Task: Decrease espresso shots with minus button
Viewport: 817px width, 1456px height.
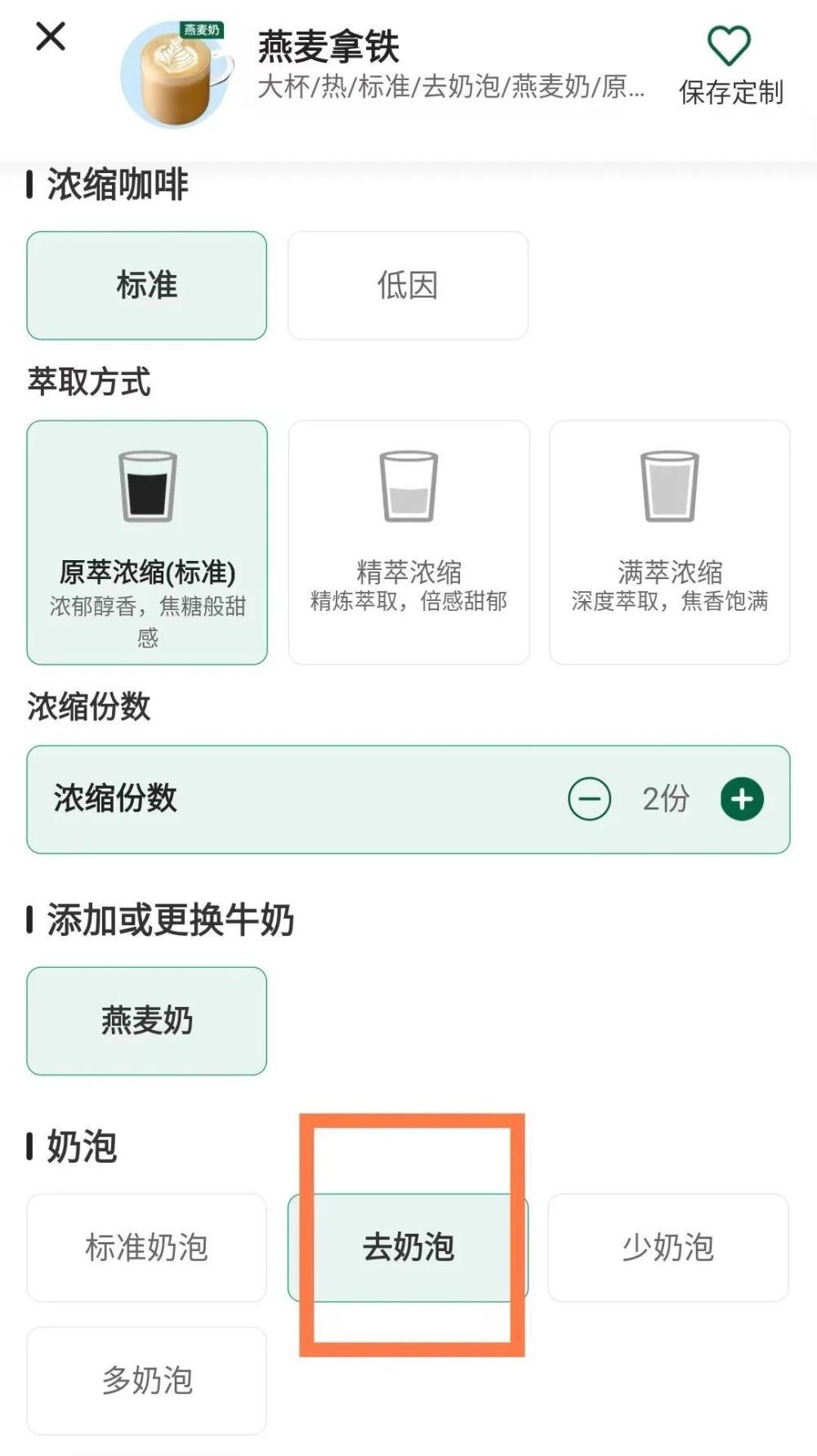Action: tap(589, 799)
